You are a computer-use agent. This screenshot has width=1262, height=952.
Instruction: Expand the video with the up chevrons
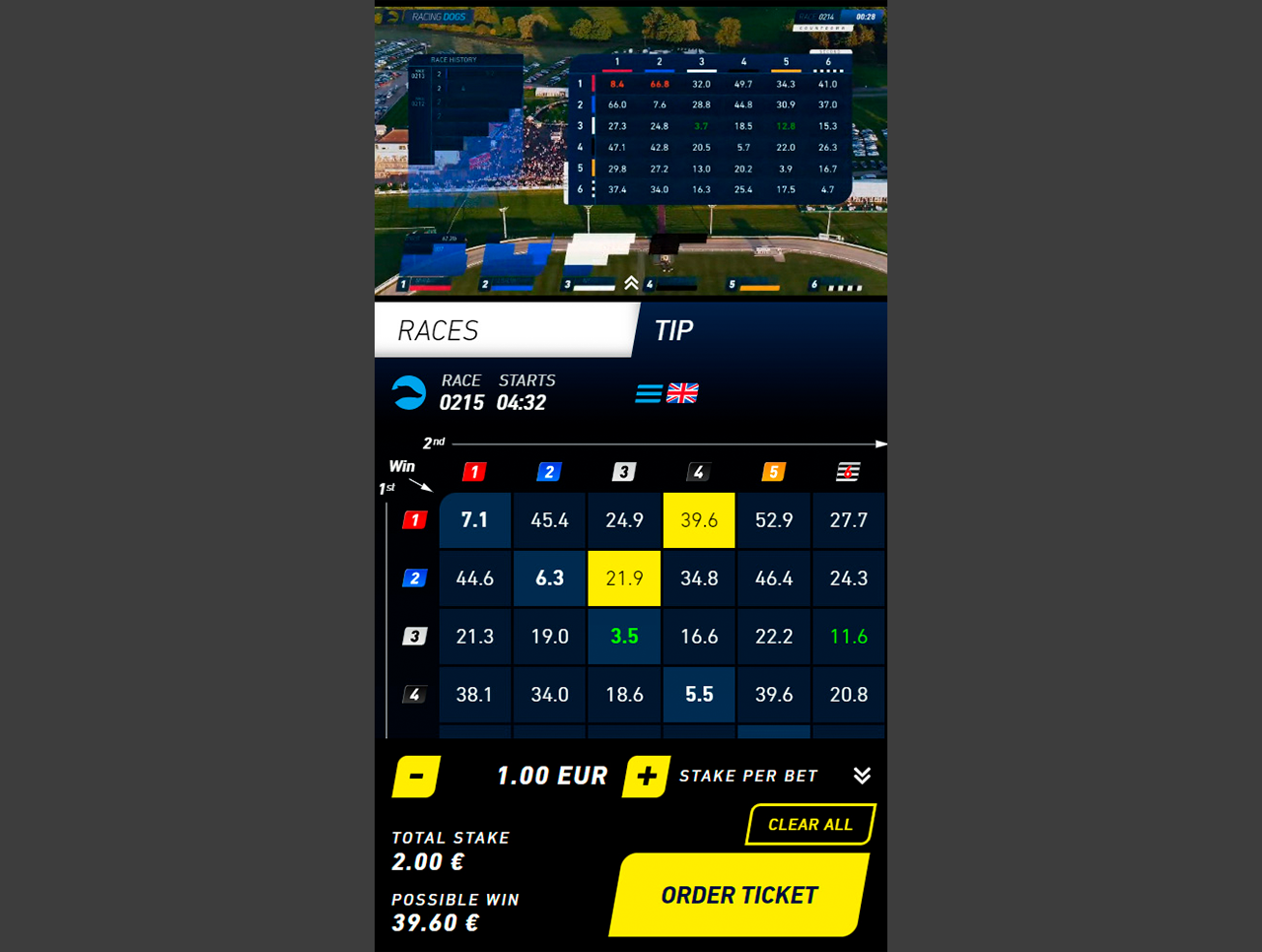click(631, 284)
